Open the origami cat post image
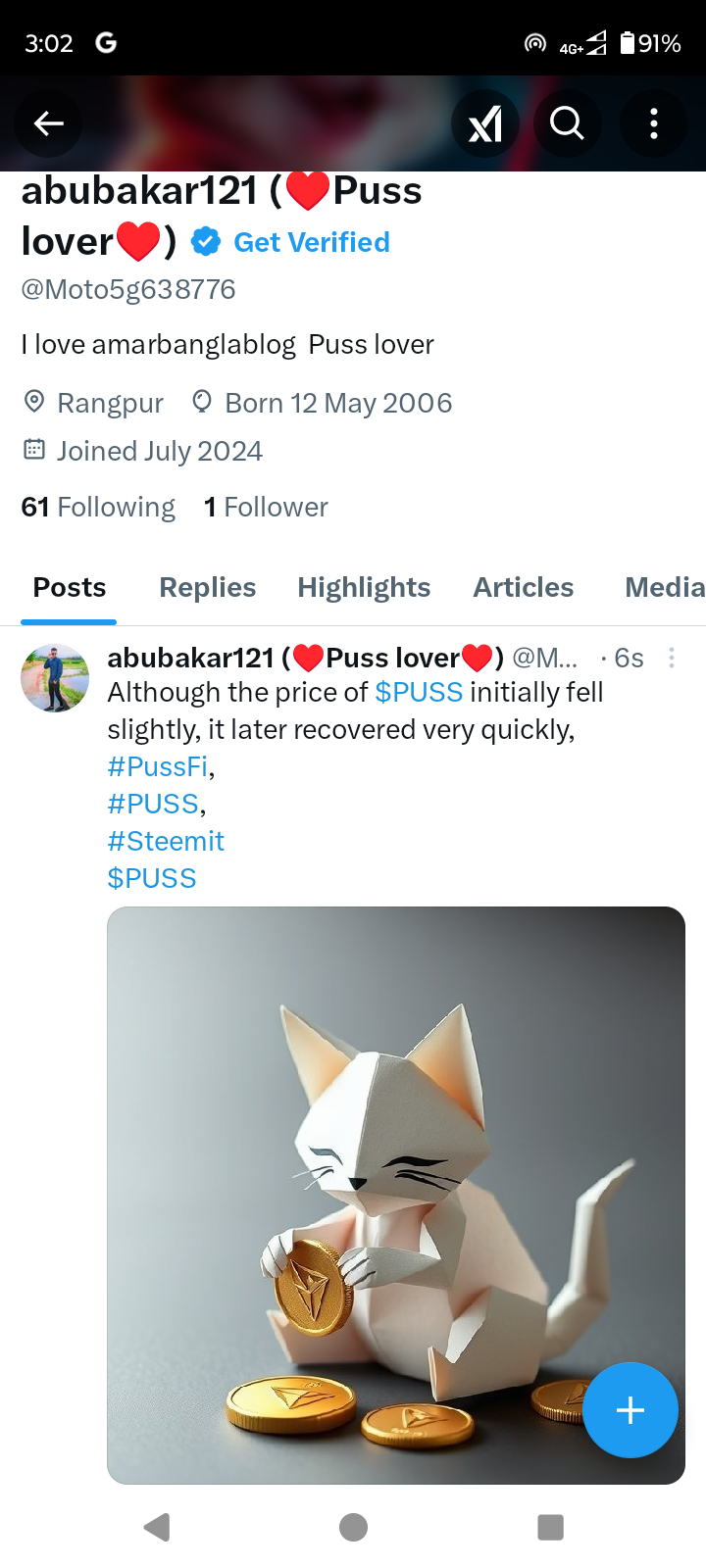Screen dimensions: 706x1568 [396, 1196]
